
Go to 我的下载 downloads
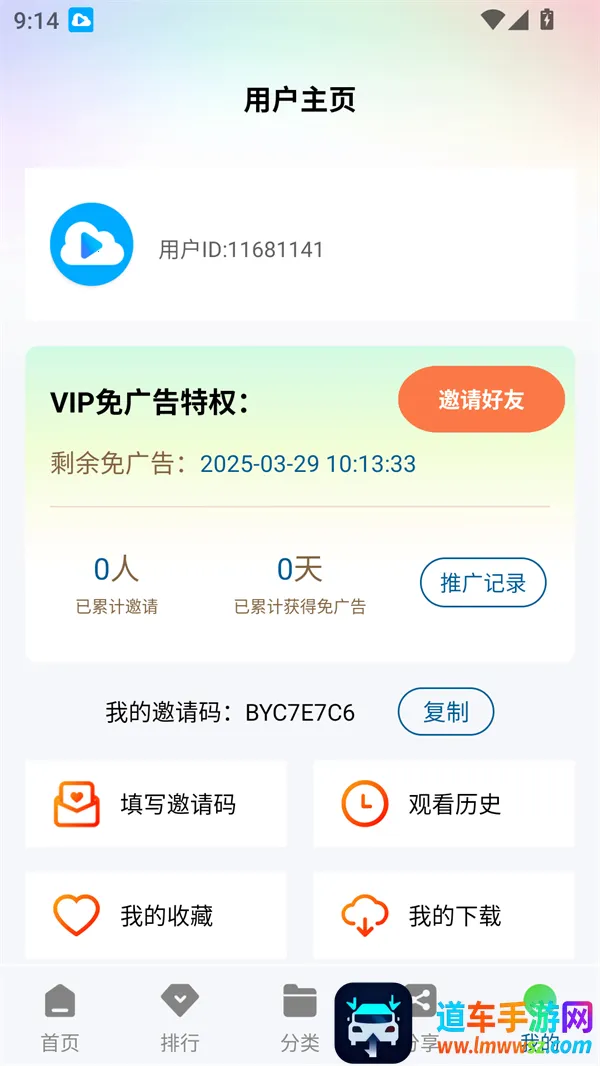click(443, 915)
